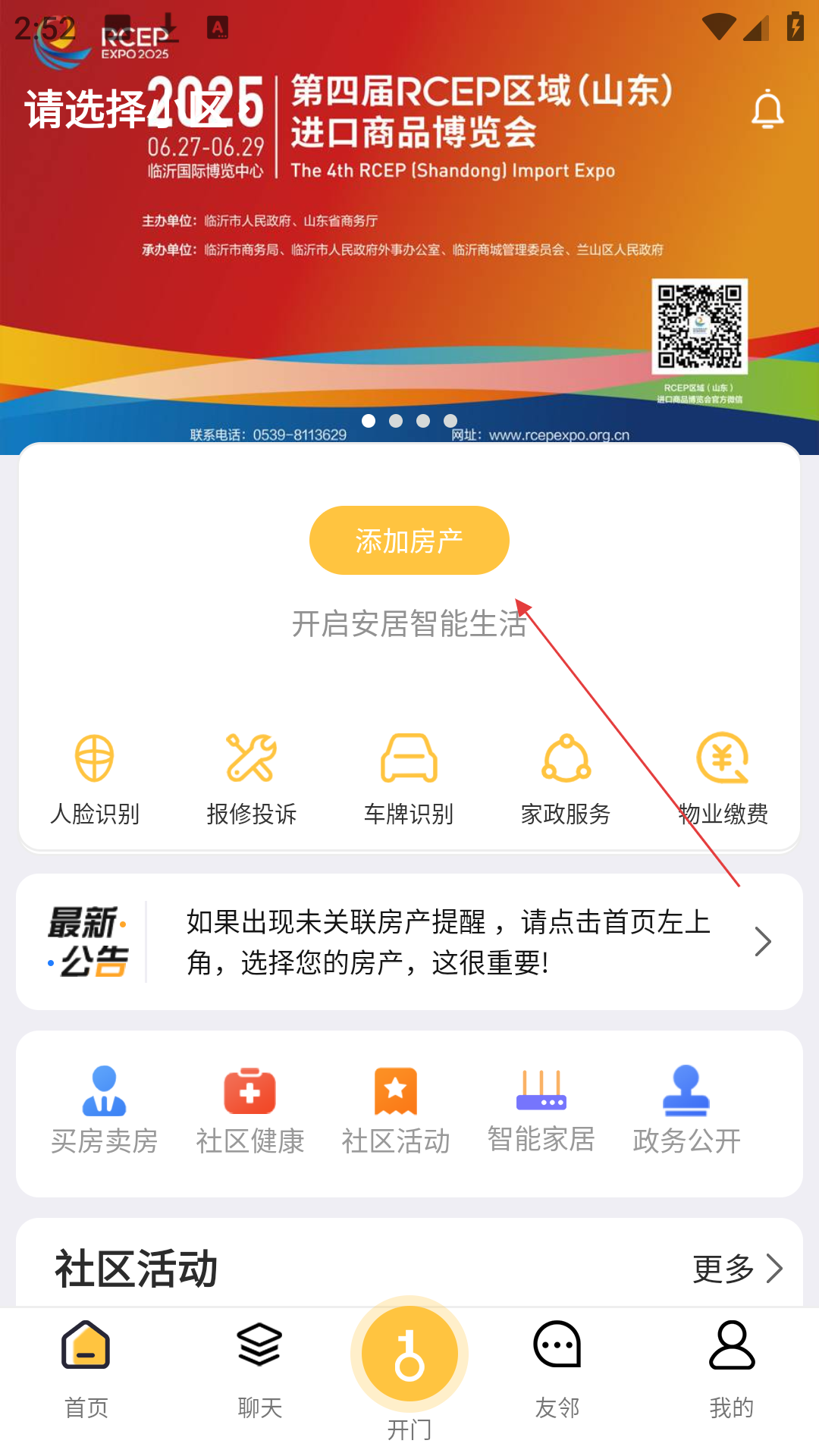This screenshot has width=819, height=1456.
Task: Open 社区健康 community health
Action: 249,1110
